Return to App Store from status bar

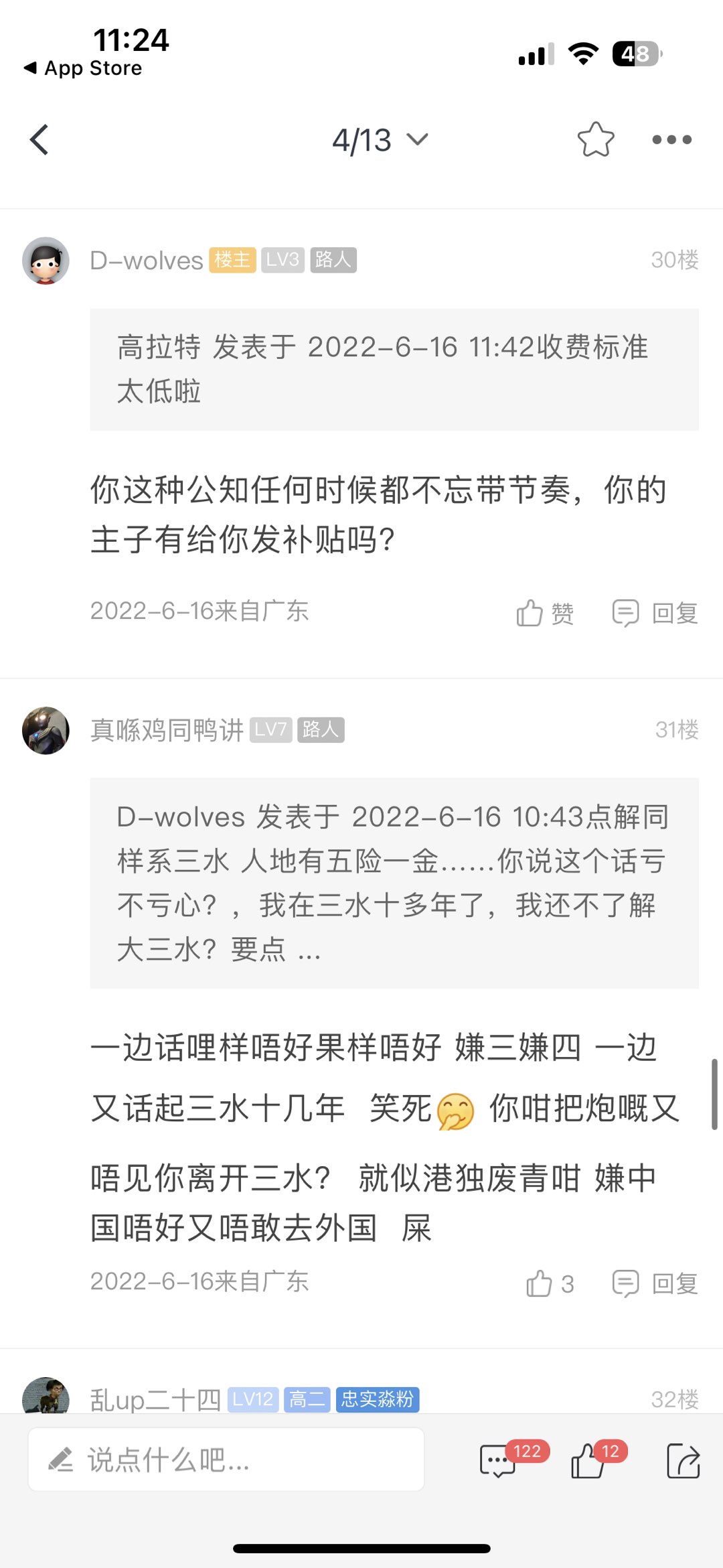click(x=84, y=68)
